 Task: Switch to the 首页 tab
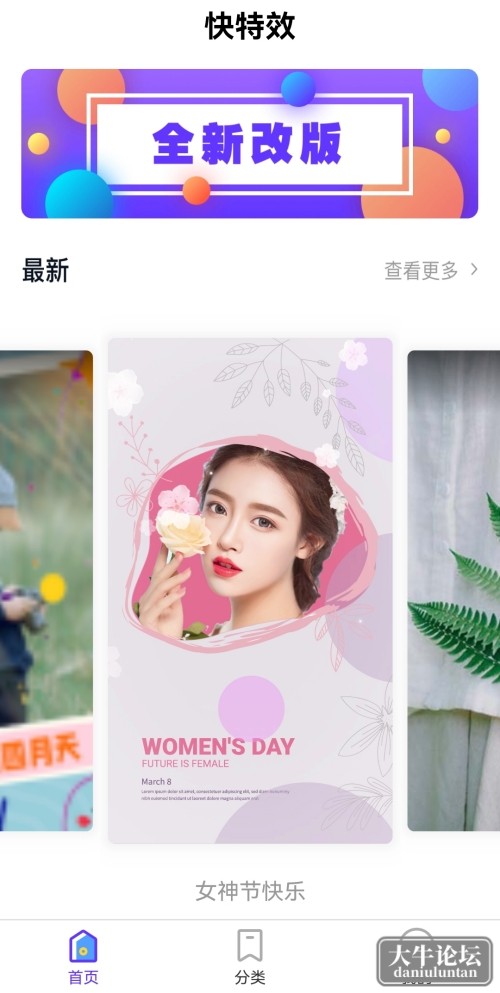pyautogui.click(x=83, y=956)
